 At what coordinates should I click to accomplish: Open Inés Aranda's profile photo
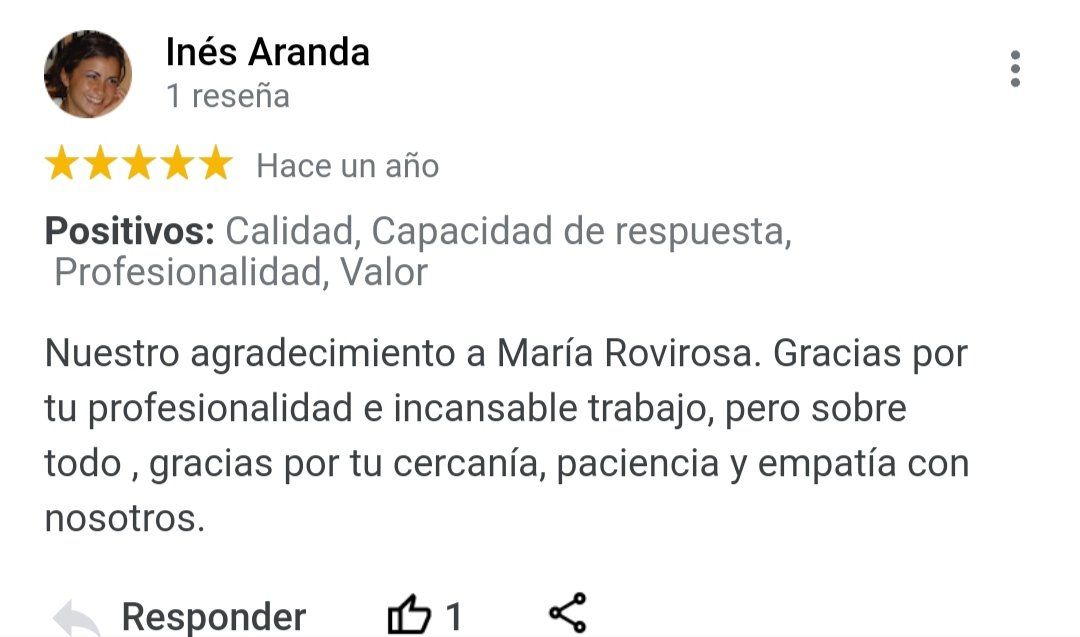[88, 74]
